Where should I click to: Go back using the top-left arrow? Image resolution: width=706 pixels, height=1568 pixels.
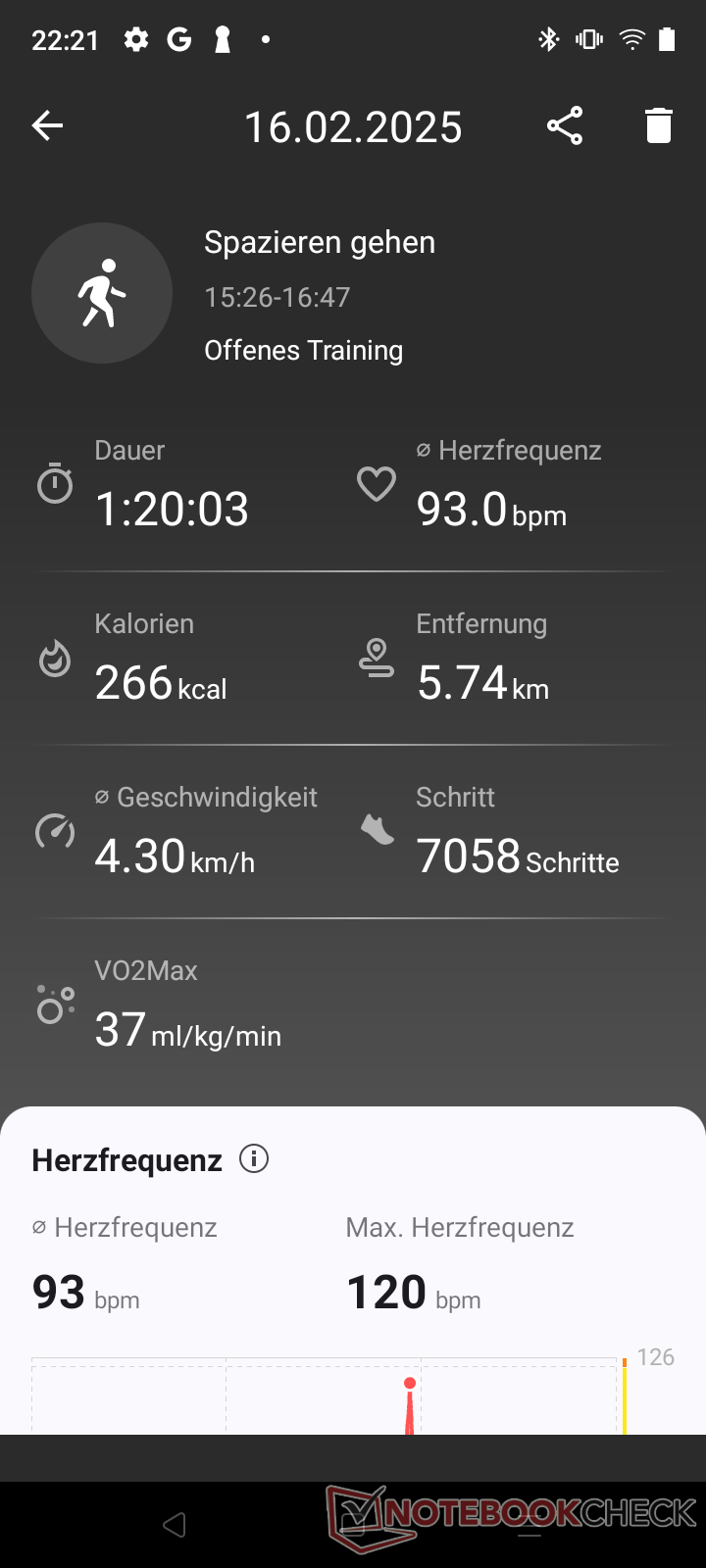(47, 125)
